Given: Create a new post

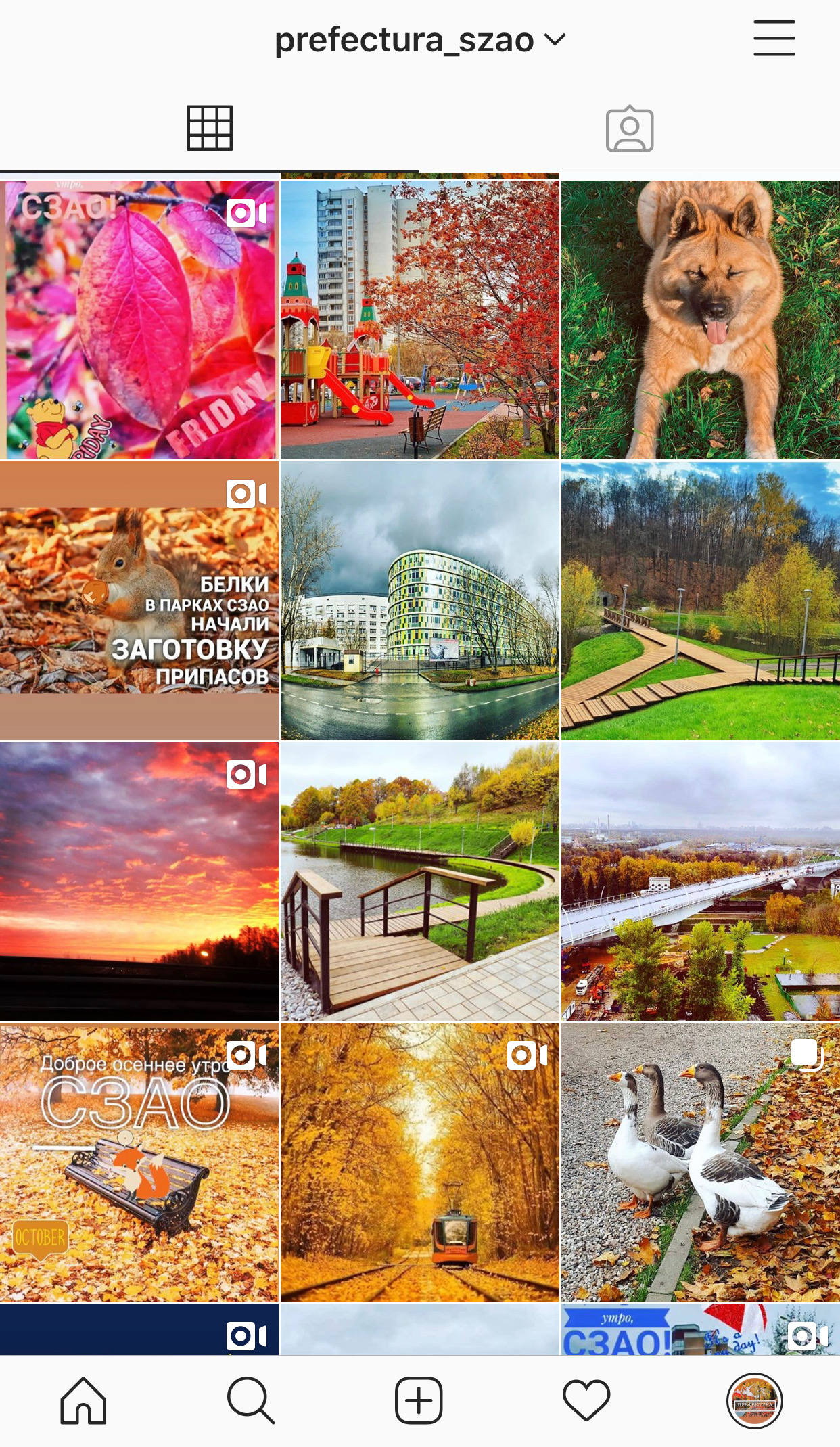Looking at the screenshot, I should click(419, 1400).
